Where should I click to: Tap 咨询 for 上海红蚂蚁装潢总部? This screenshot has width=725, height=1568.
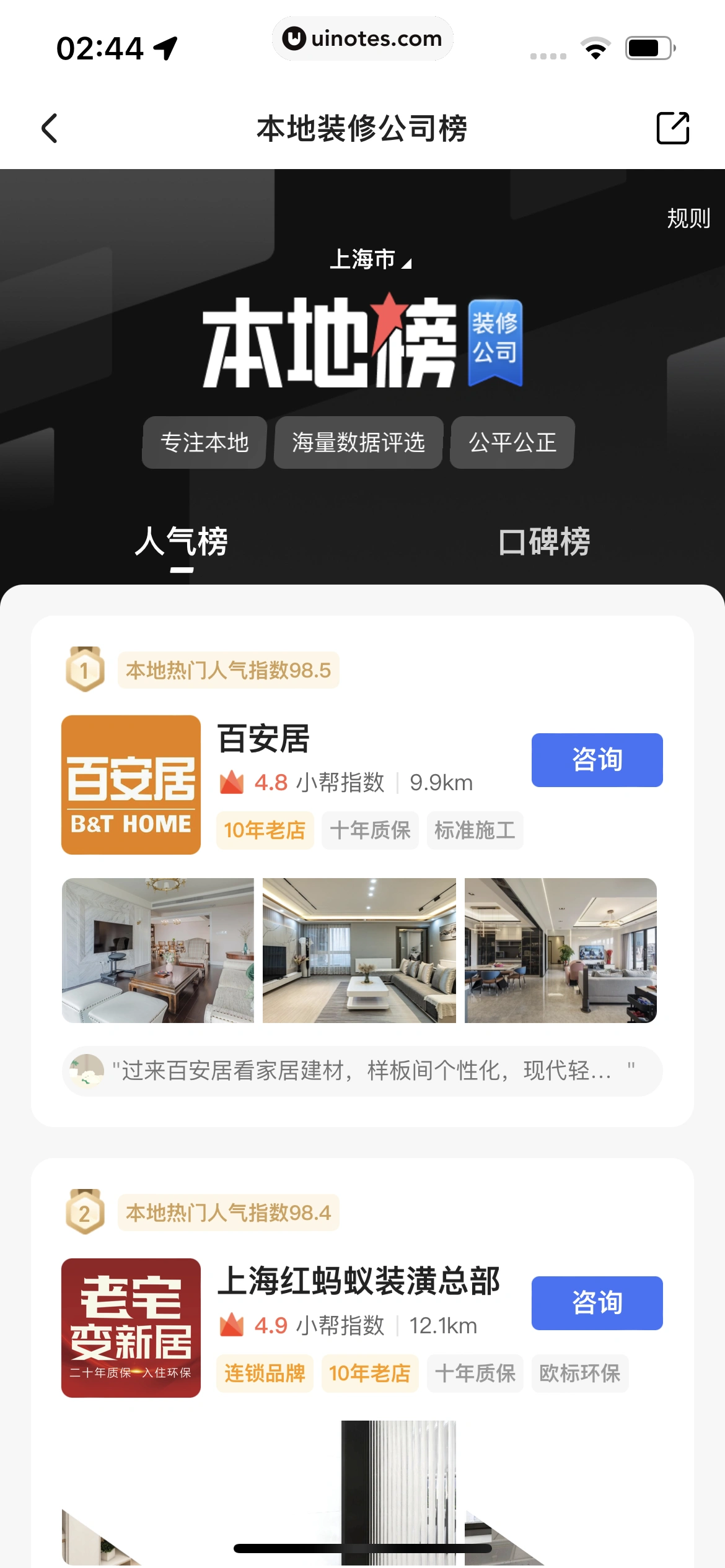pos(596,1303)
